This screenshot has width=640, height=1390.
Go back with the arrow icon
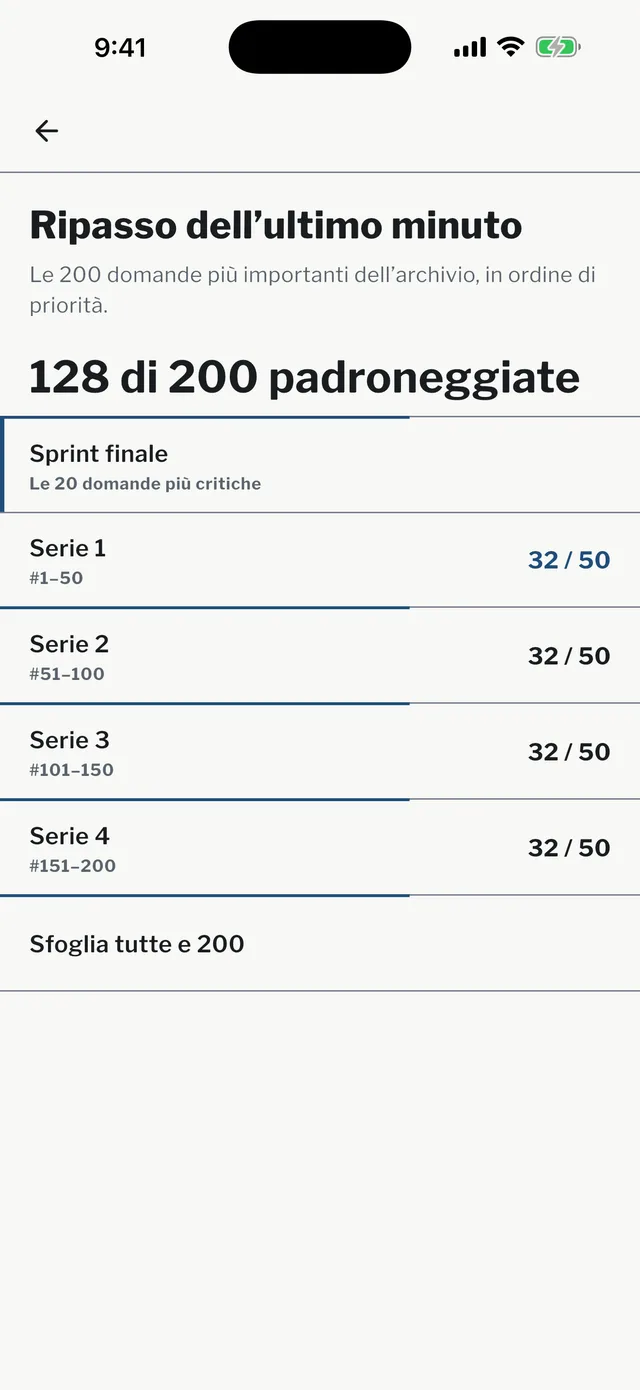coord(46,131)
